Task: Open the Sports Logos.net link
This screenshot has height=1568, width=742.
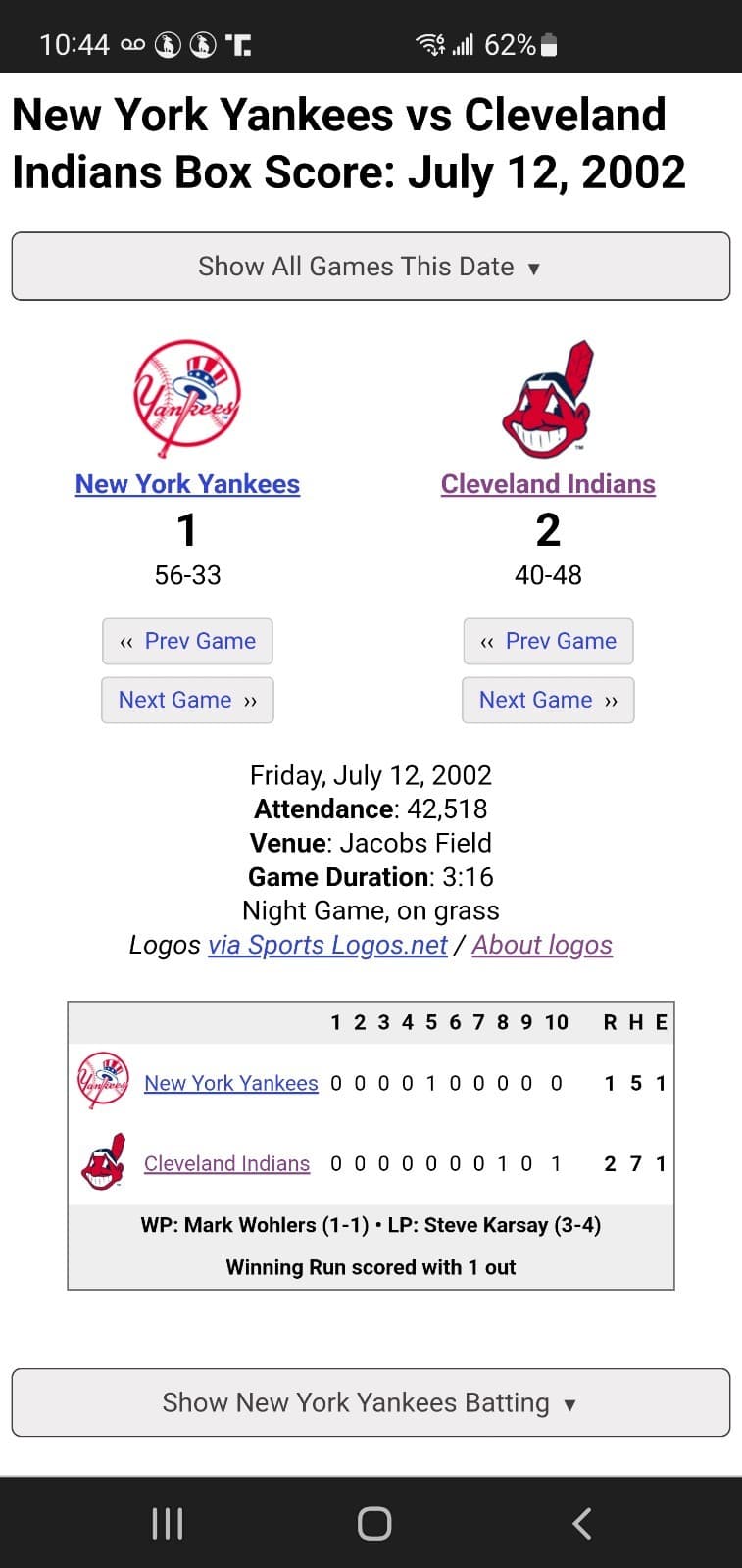Action: click(328, 945)
